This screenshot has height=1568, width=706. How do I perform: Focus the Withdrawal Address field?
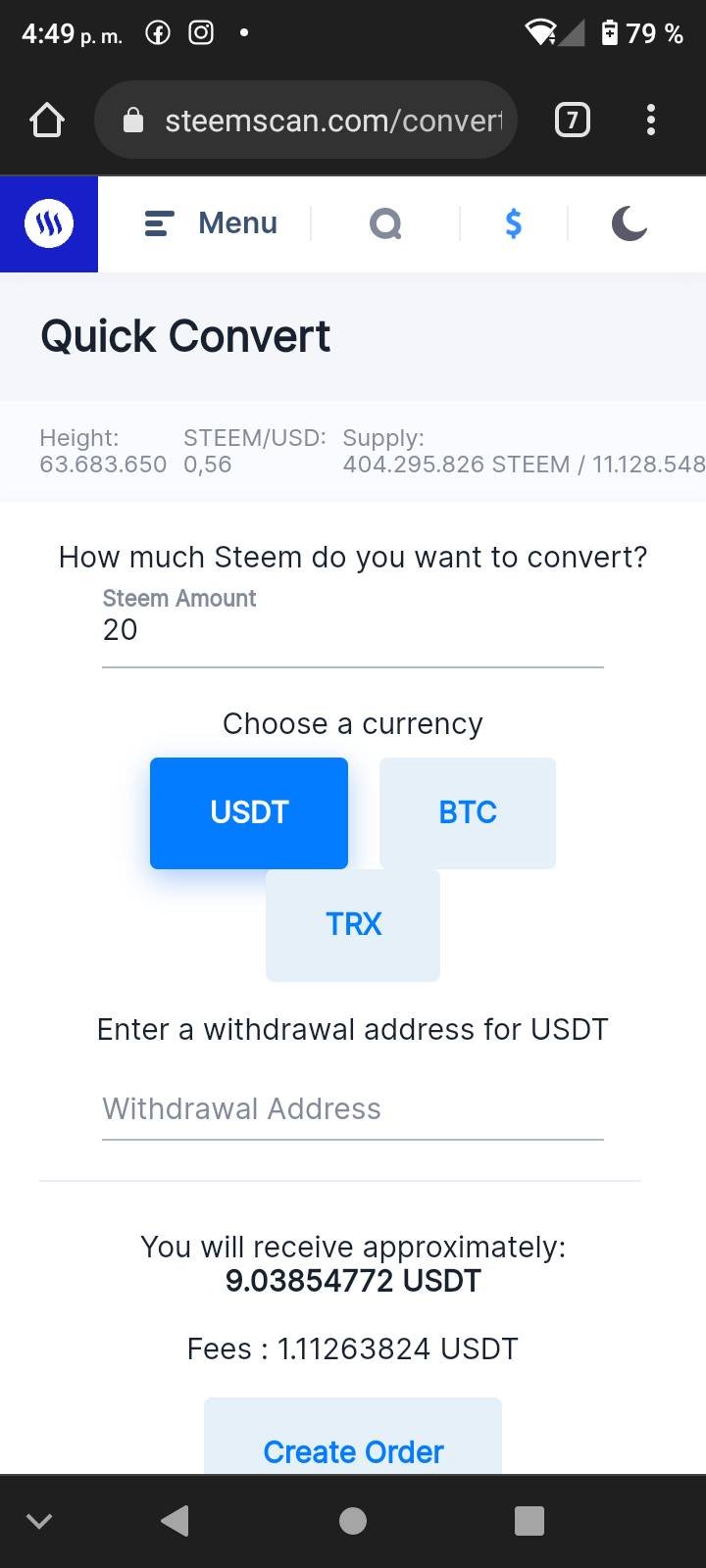353,1109
